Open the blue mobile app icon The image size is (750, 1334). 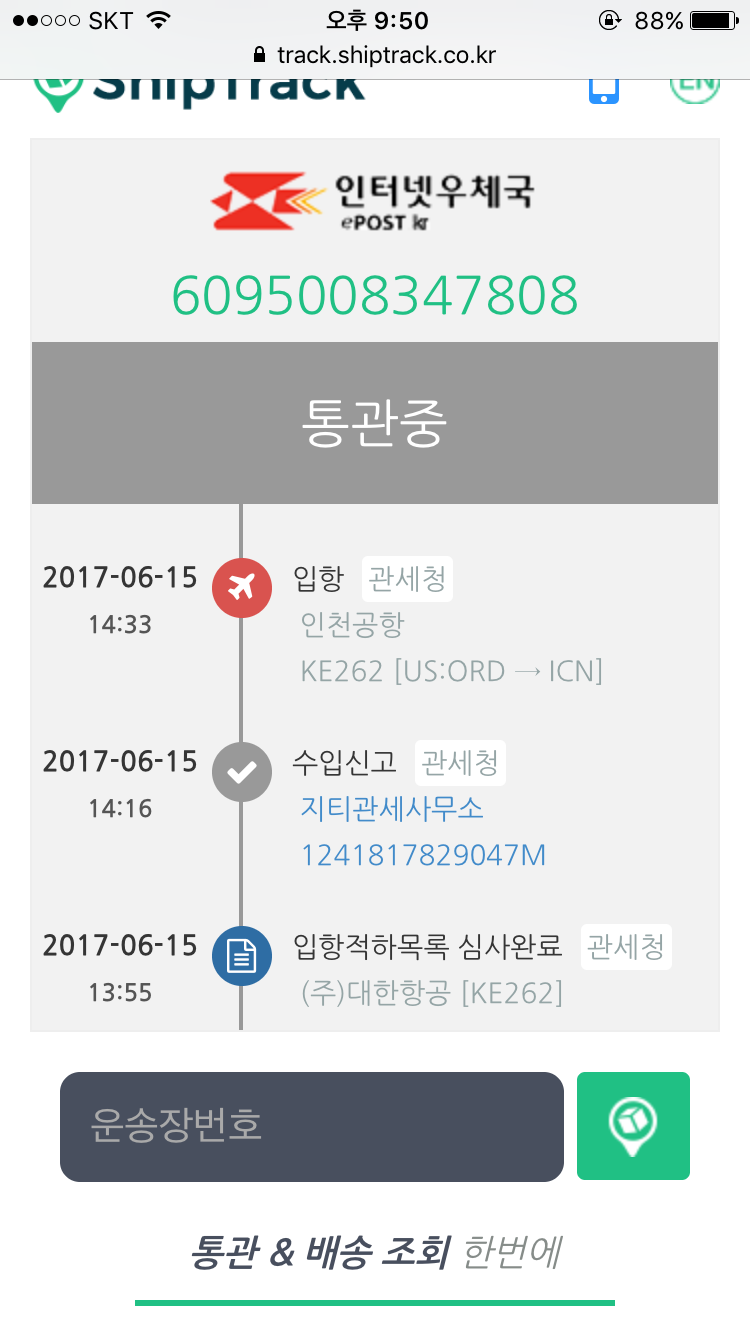coord(604,91)
